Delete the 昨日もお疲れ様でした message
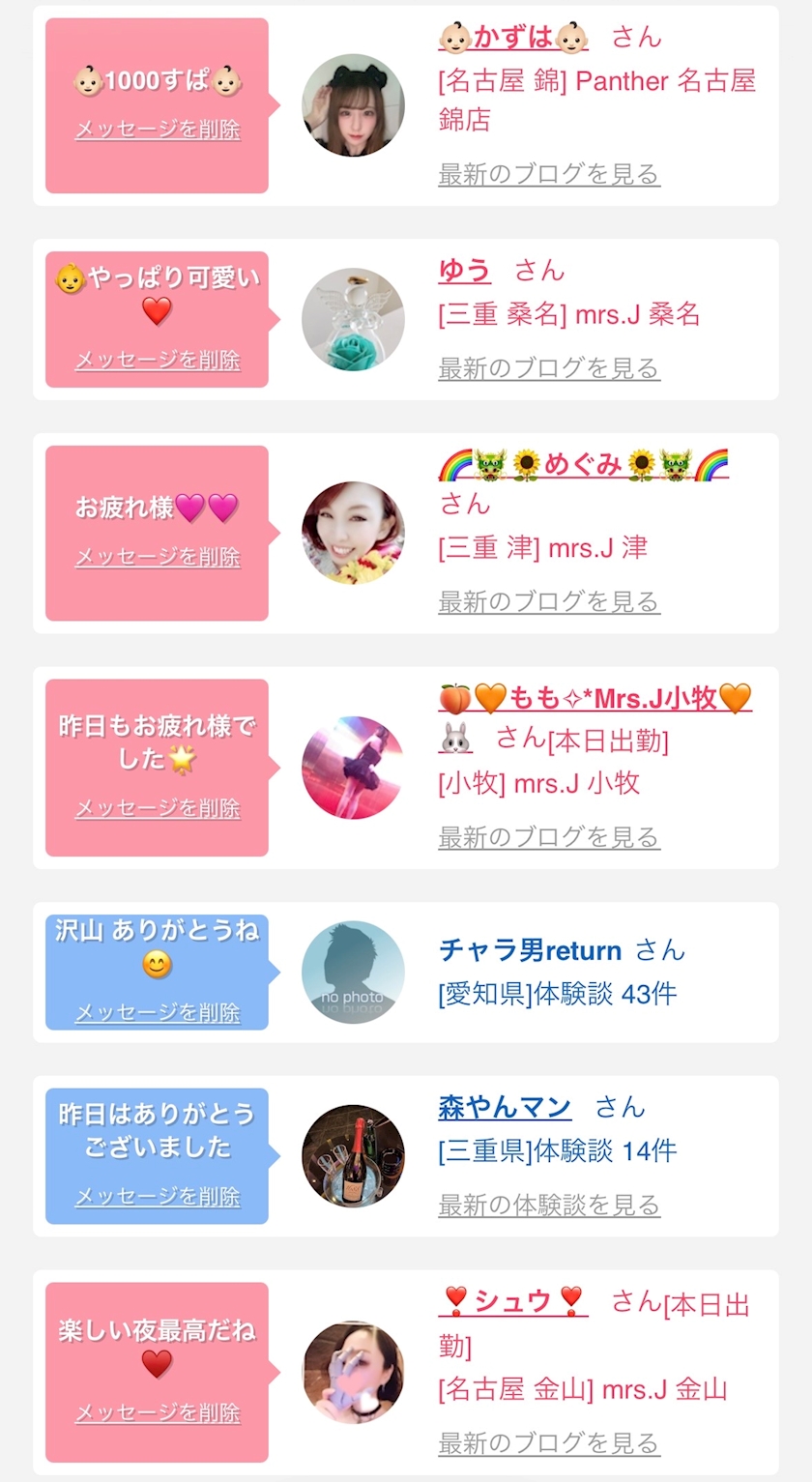The height and width of the screenshot is (1482, 812). click(x=158, y=808)
